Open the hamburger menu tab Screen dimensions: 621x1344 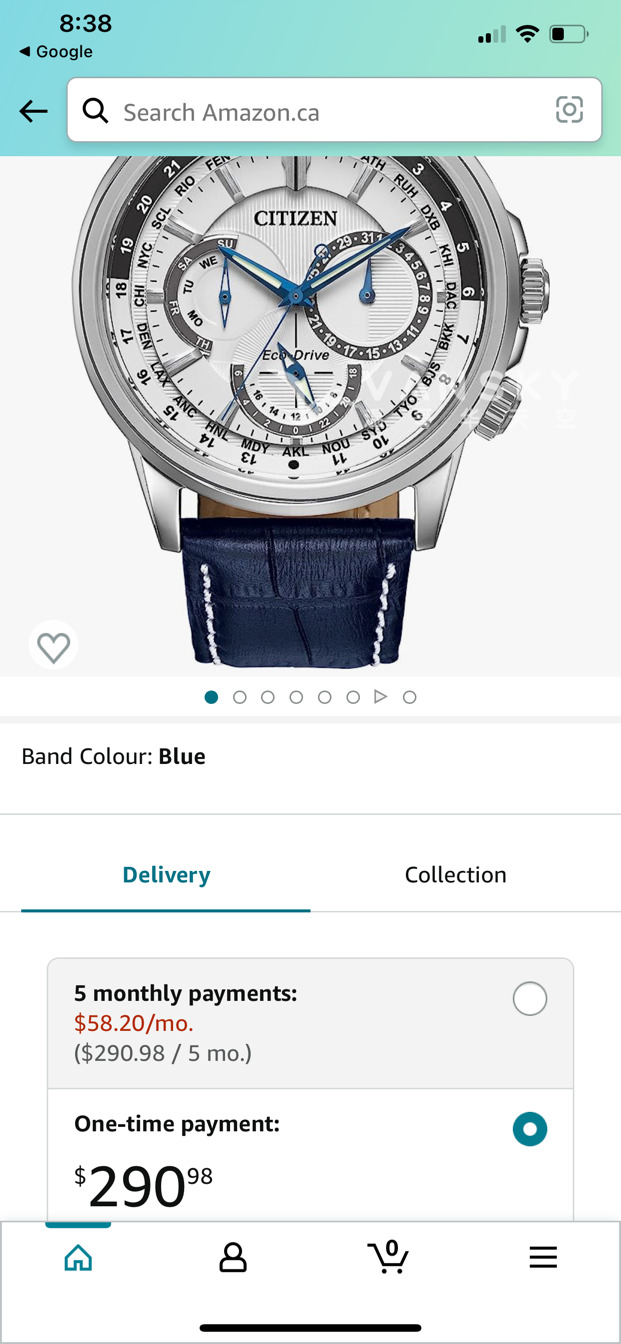pyautogui.click(x=543, y=1257)
